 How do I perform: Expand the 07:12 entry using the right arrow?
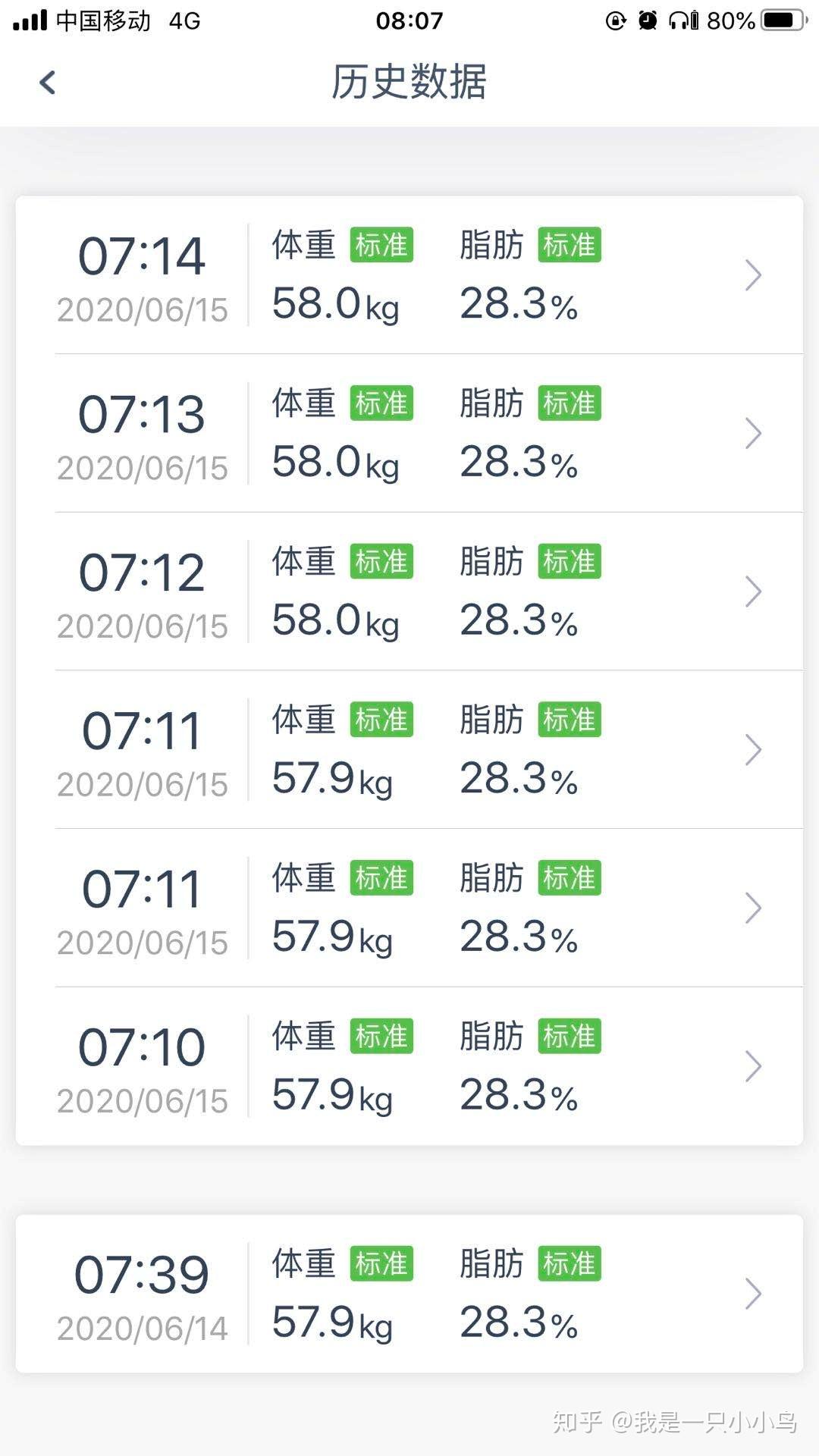click(754, 591)
